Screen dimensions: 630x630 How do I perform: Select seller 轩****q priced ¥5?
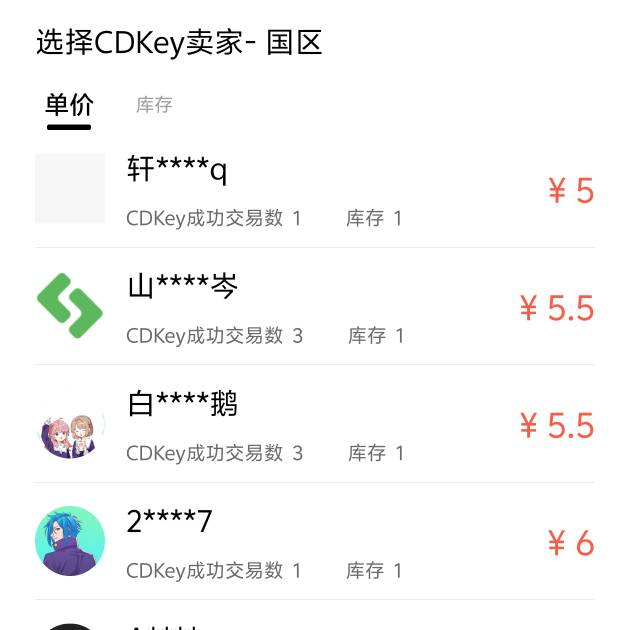pyautogui.click(x=314, y=190)
